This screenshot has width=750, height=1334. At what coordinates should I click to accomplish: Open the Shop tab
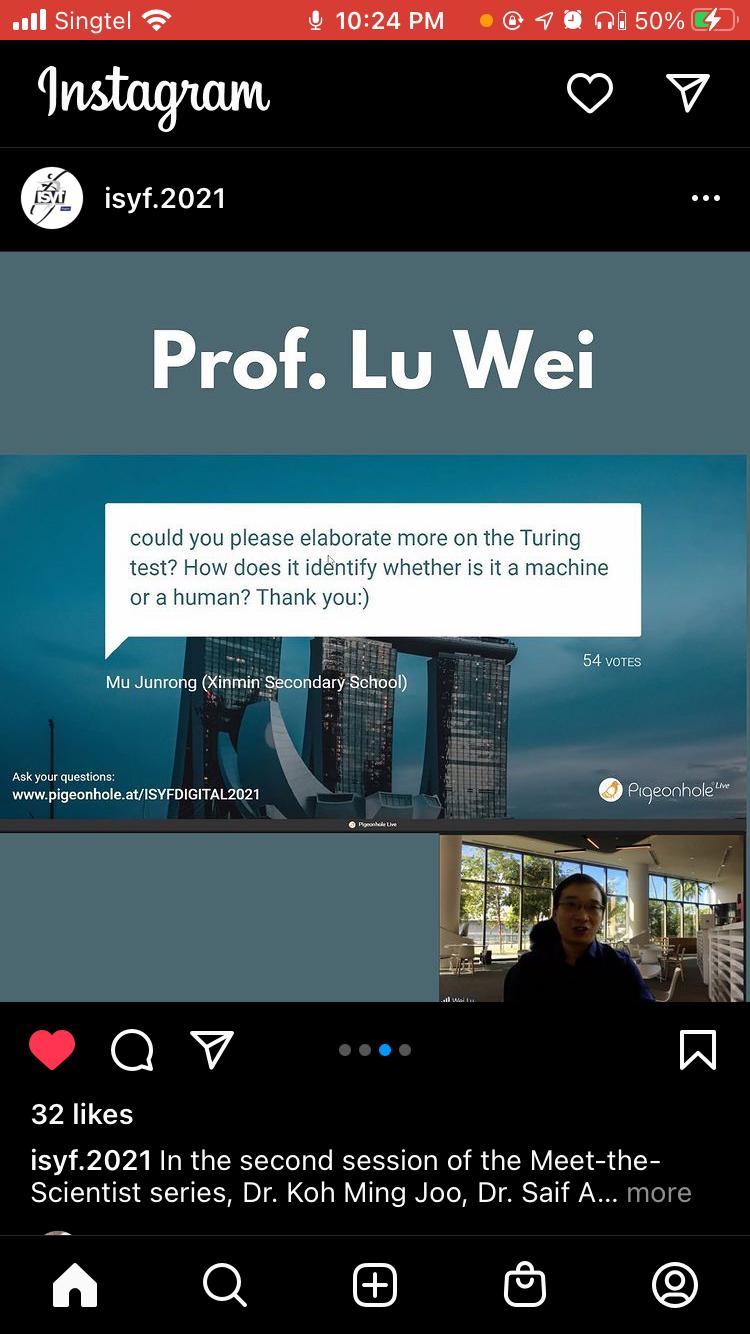click(525, 1285)
